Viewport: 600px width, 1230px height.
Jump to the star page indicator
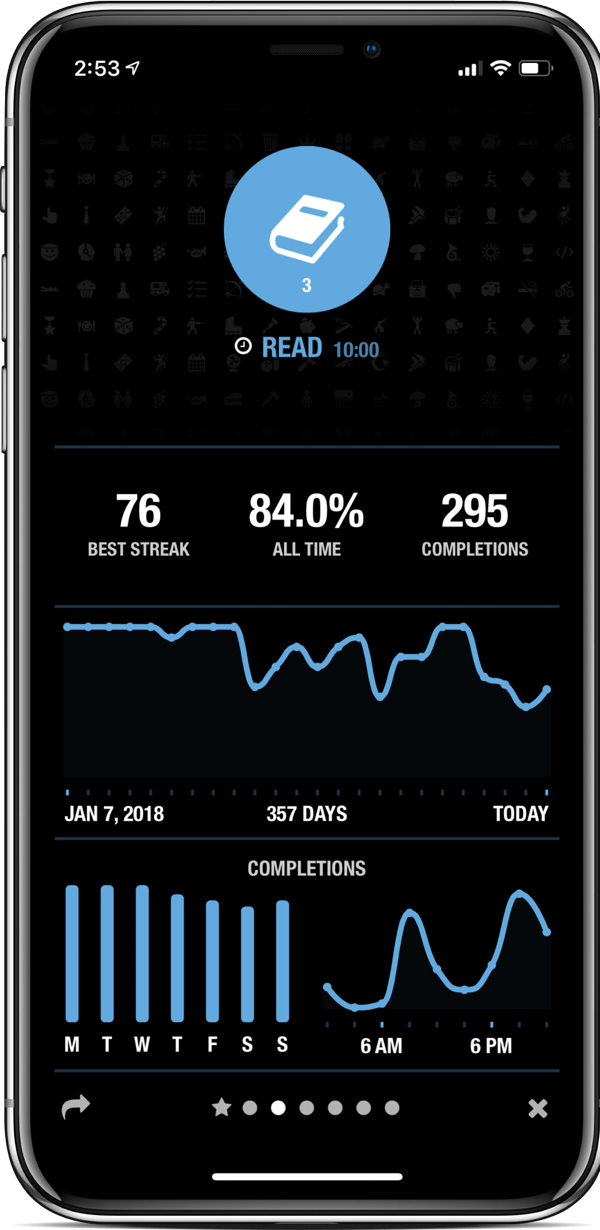point(221,1107)
